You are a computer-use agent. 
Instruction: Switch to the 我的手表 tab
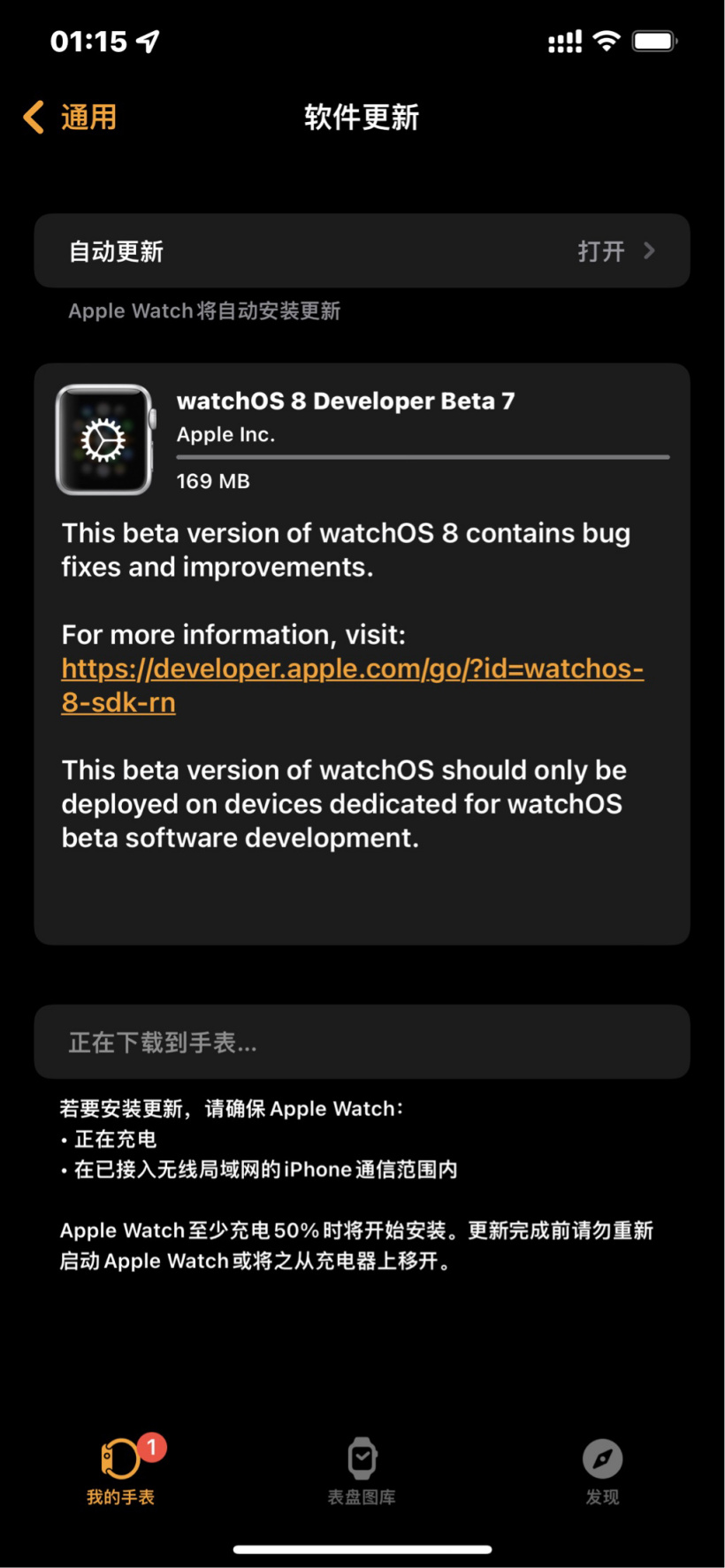(x=121, y=1470)
